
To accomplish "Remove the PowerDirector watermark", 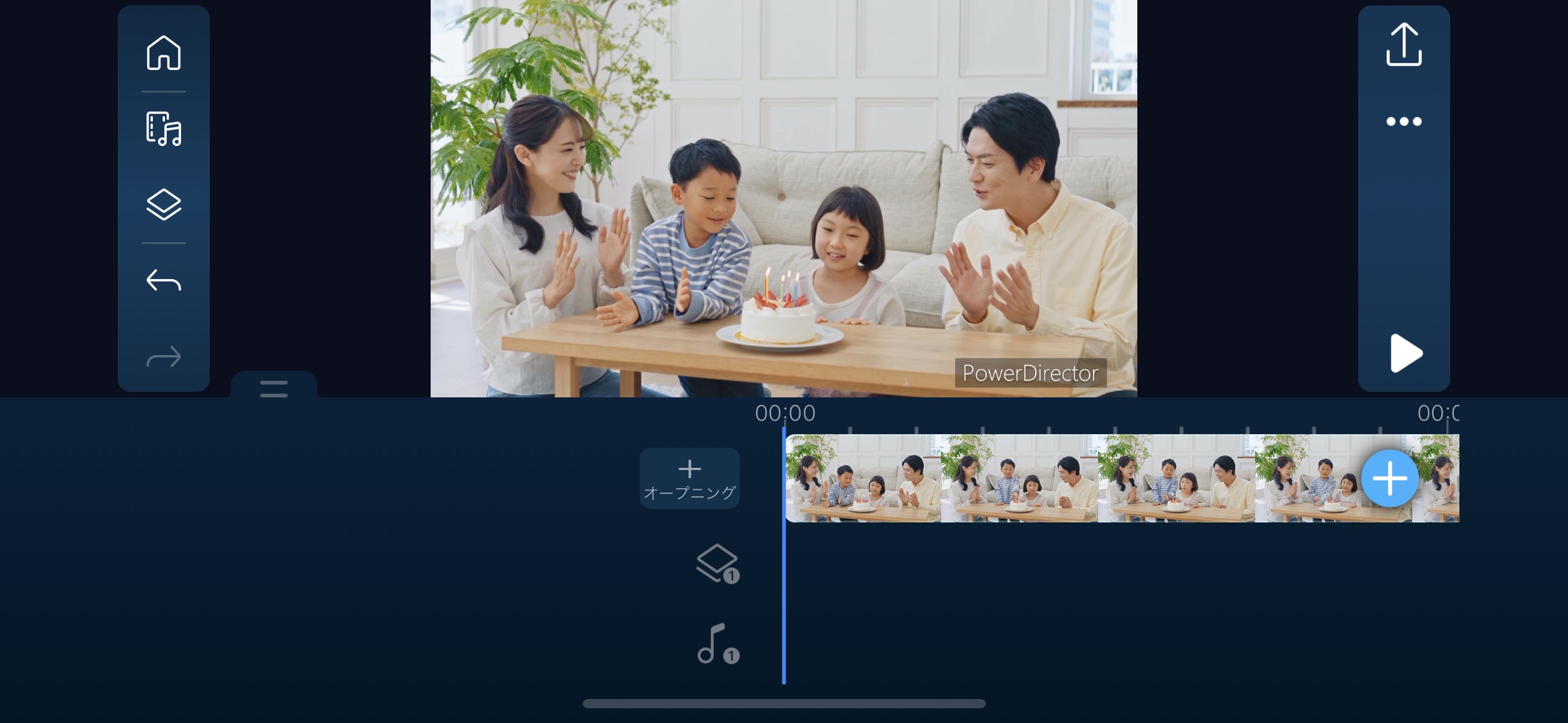I will pyautogui.click(x=1030, y=373).
